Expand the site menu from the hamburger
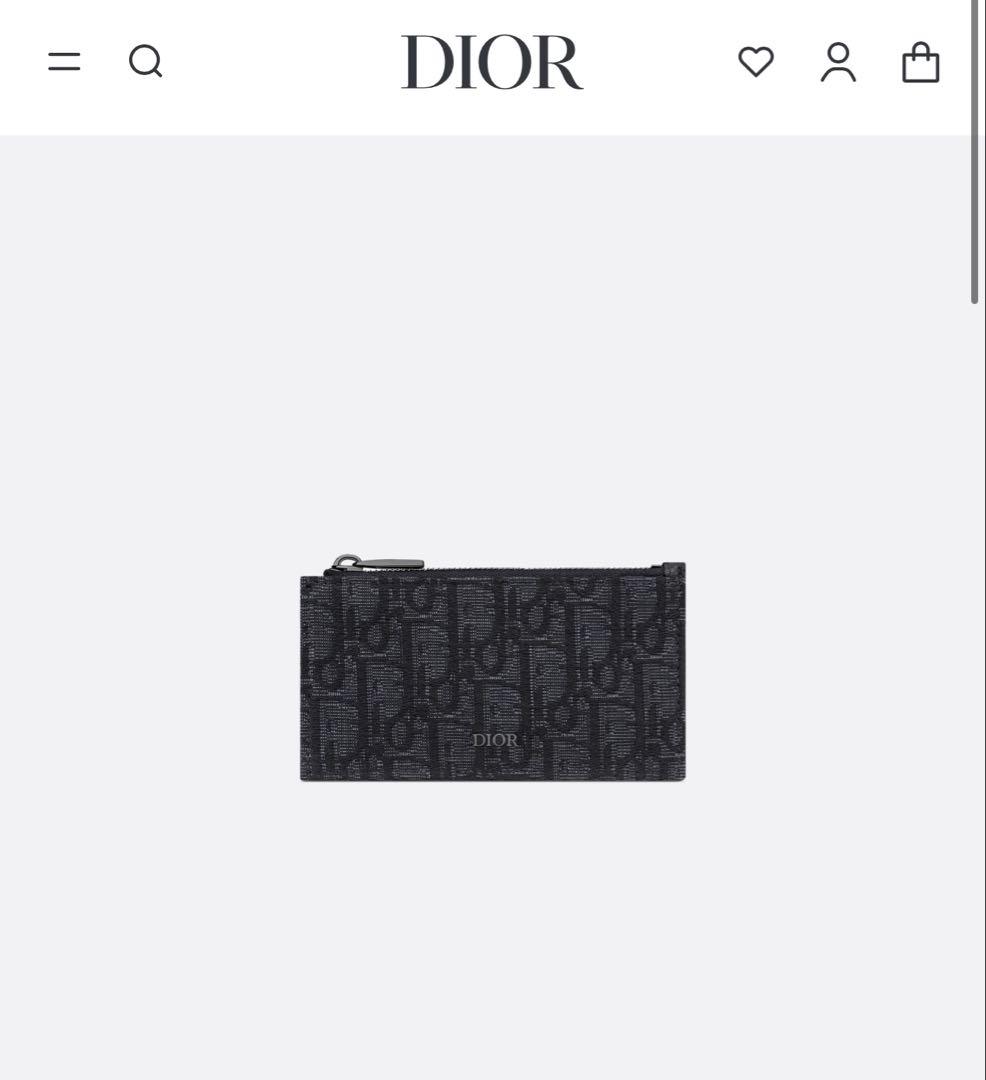This screenshot has height=1080, width=986. click(64, 61)
